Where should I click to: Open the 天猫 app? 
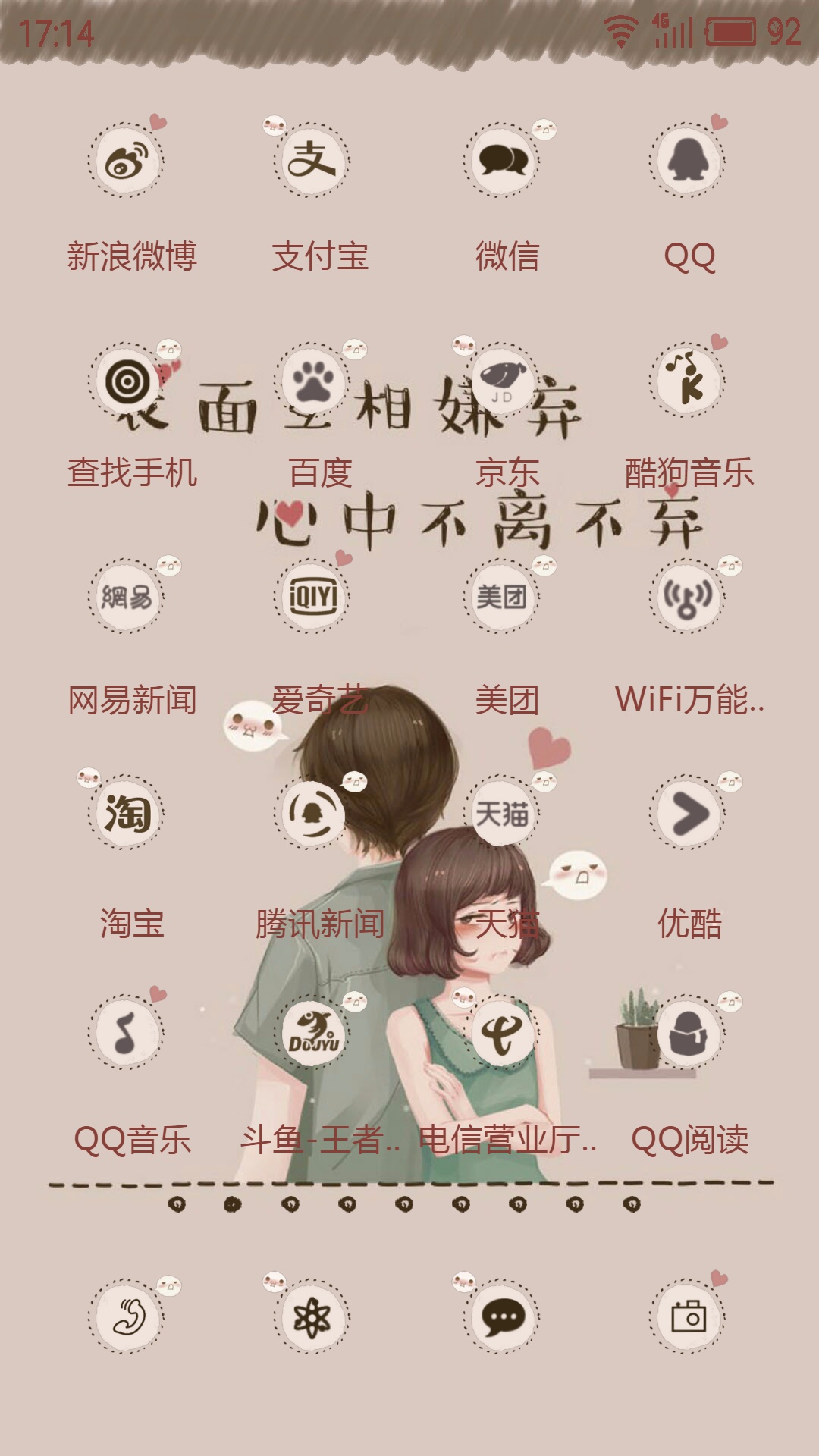501,814
